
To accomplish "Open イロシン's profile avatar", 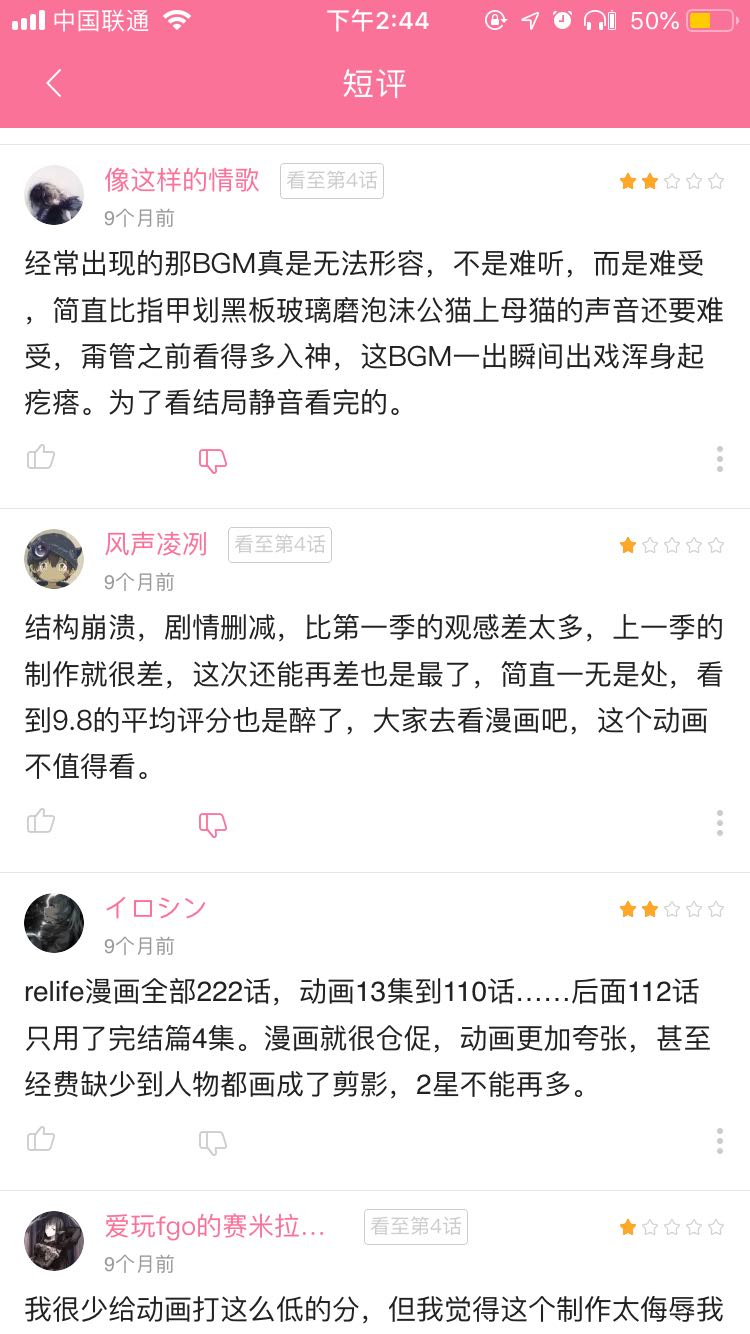I will [54, 922].
